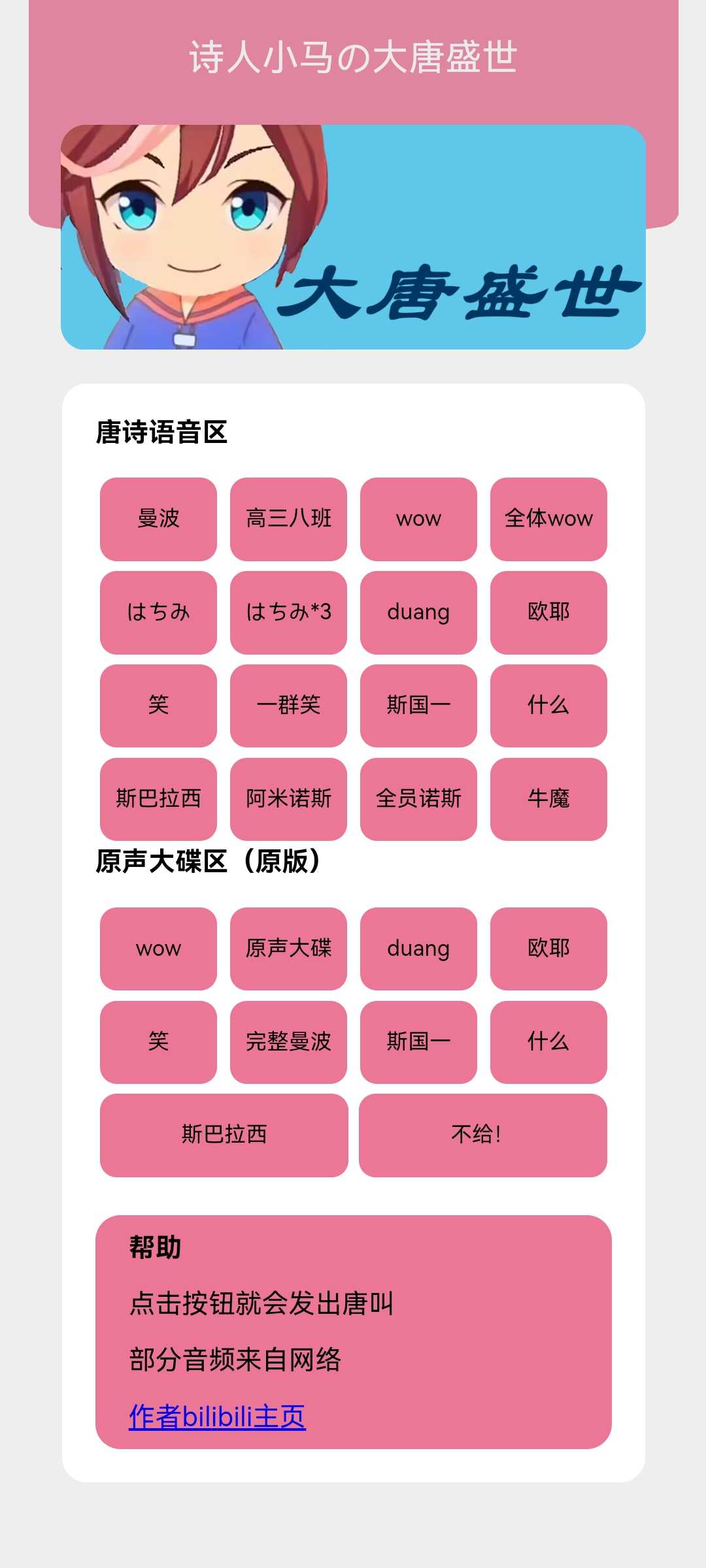Tap the 完整曼波 button
The image size is (706, 1568).
(288, 1042)
